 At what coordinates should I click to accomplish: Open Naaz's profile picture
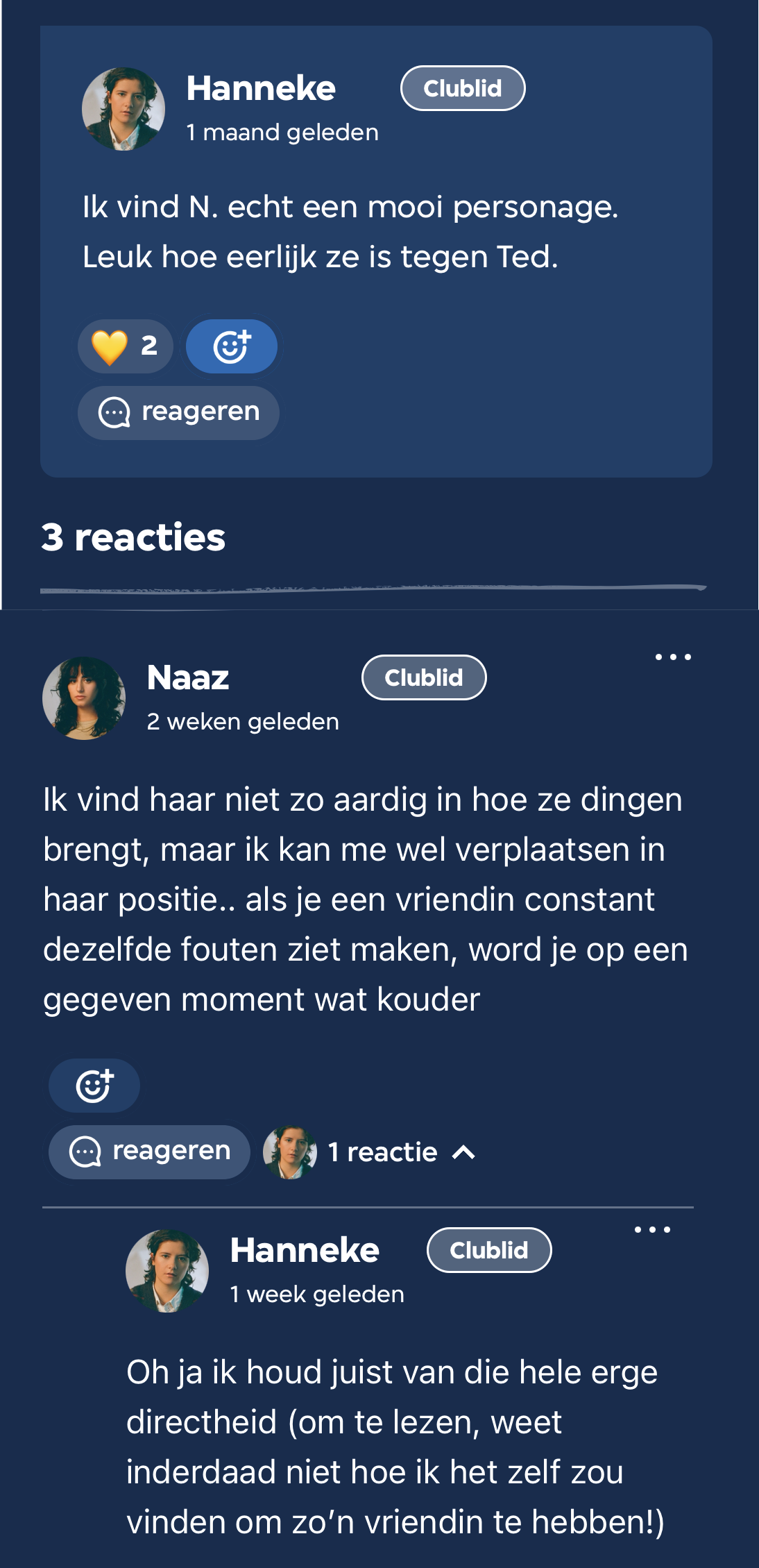coord(84,698)
